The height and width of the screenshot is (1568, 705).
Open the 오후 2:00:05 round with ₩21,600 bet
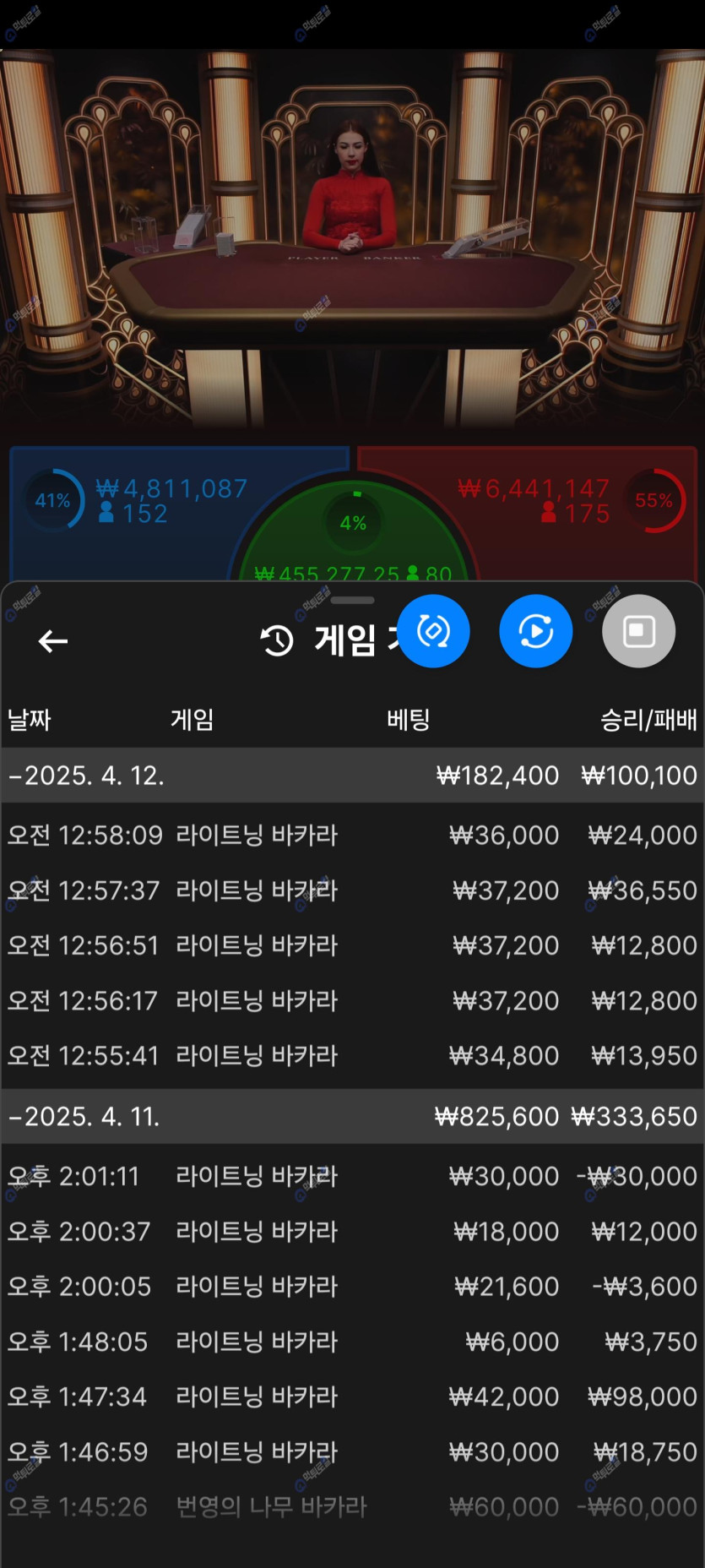352,1287
